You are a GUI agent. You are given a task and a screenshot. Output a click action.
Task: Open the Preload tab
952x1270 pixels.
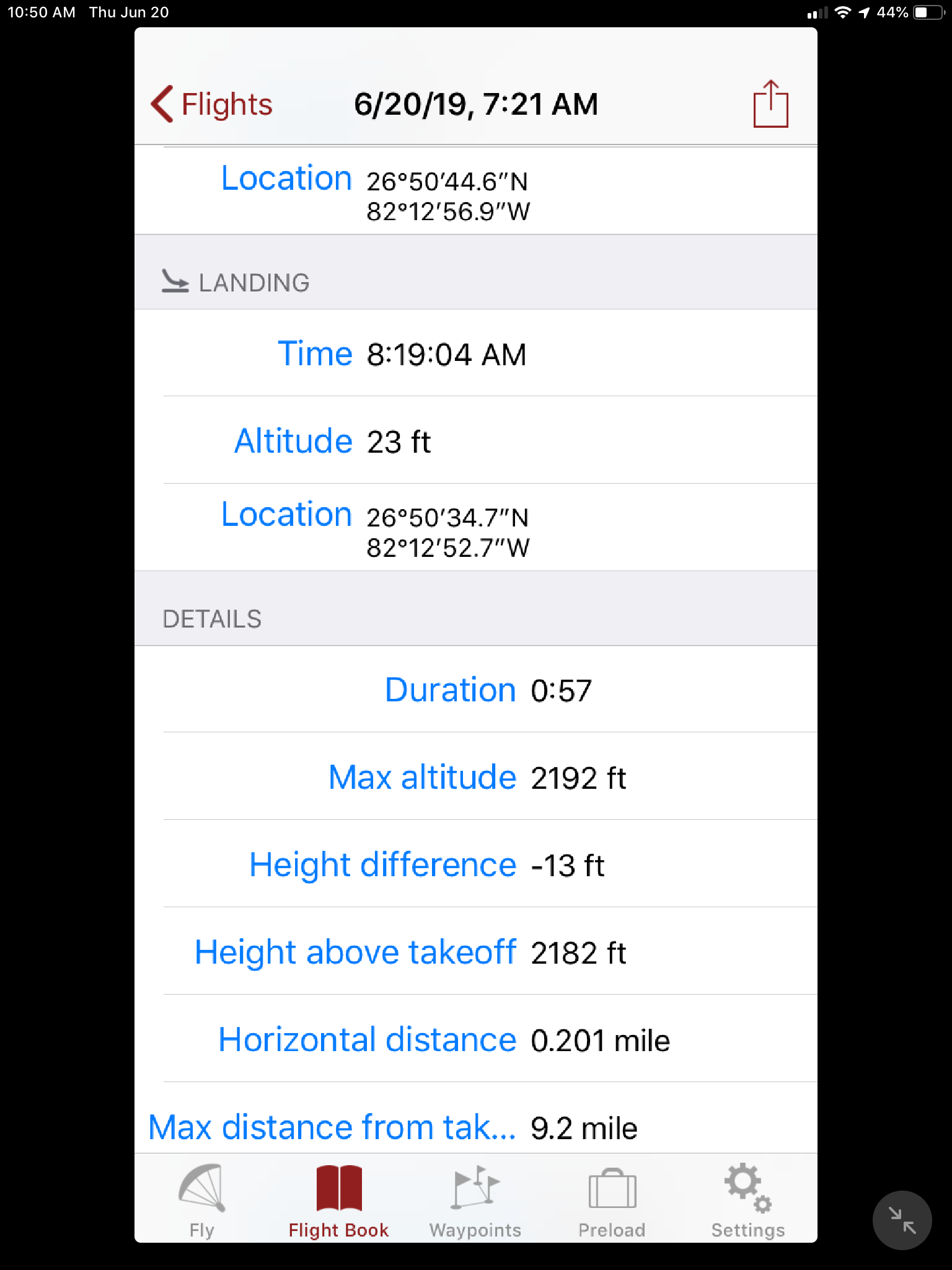(612, 1201)
